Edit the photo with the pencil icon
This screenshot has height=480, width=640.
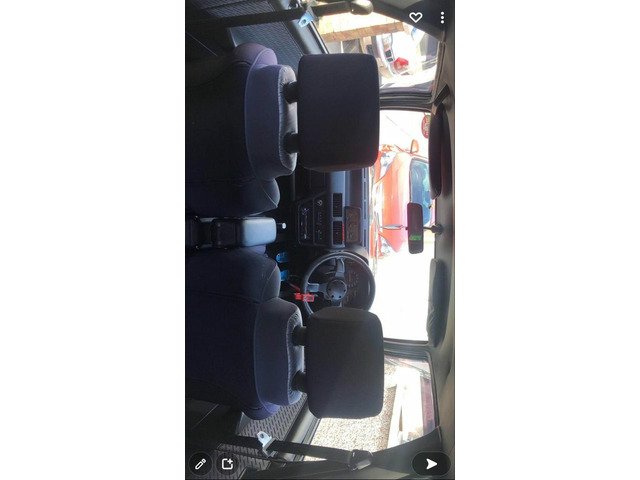[x=200, y=464]
